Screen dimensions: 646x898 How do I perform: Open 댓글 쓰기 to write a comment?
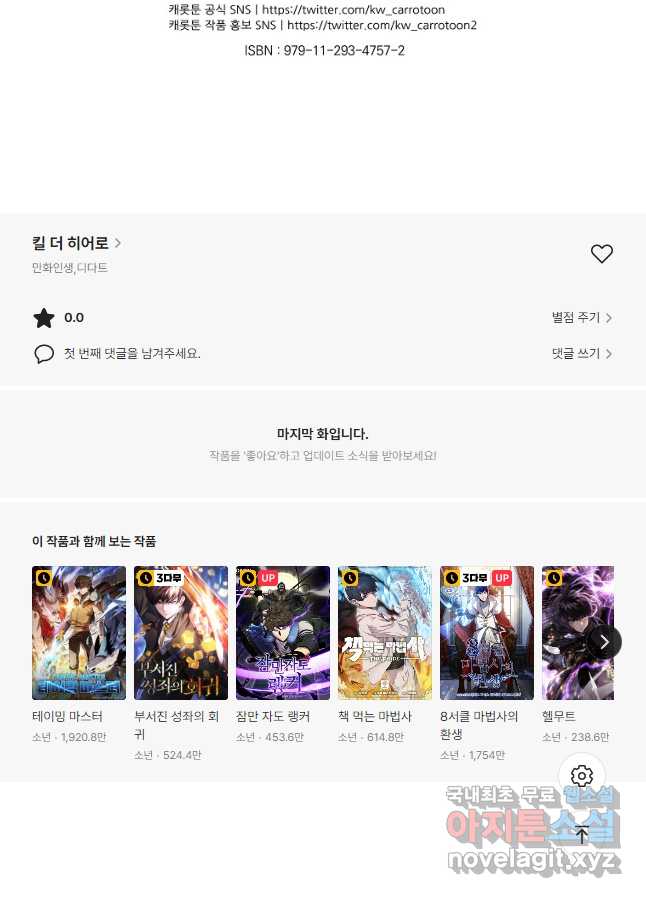coord(581,354)
